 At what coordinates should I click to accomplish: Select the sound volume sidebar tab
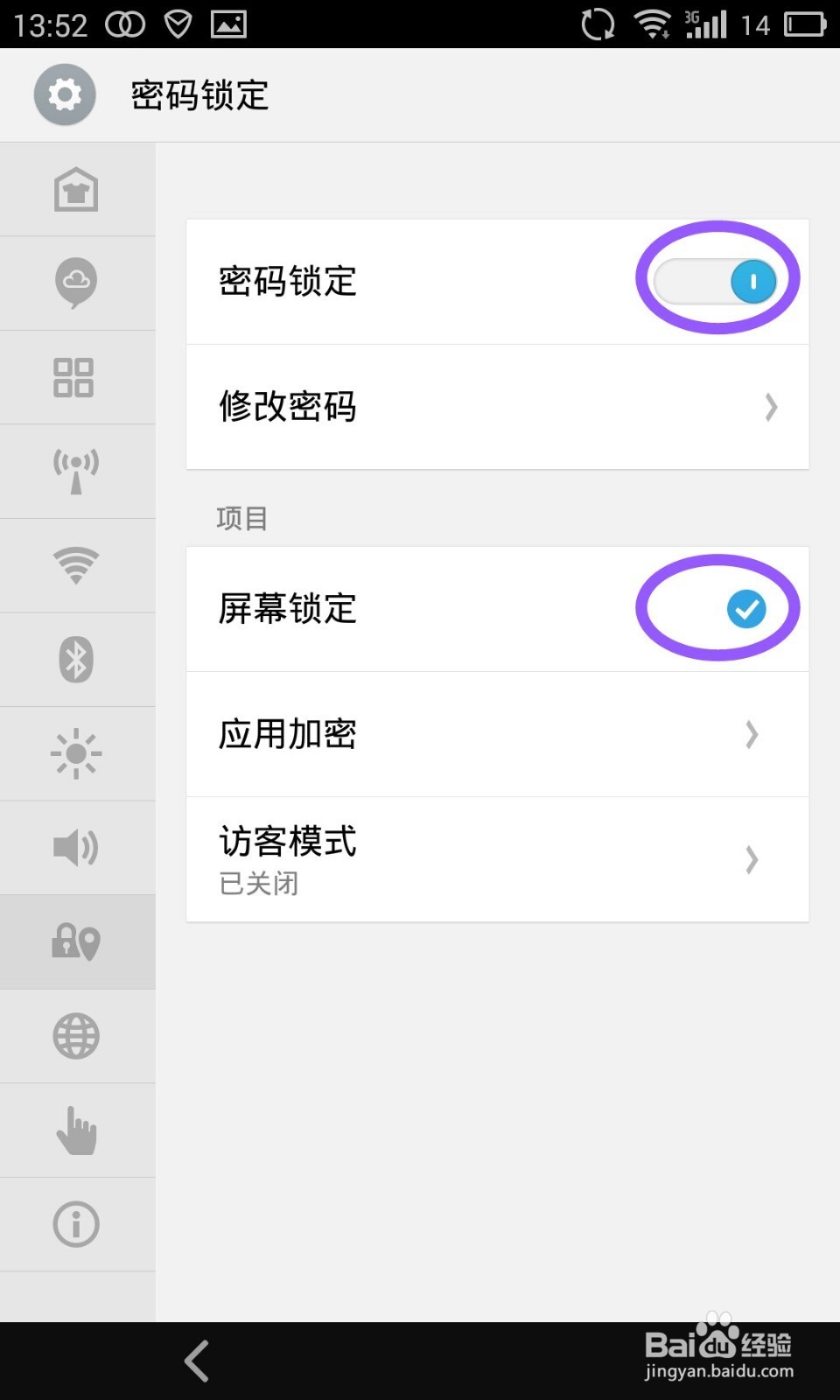[76, 848]
